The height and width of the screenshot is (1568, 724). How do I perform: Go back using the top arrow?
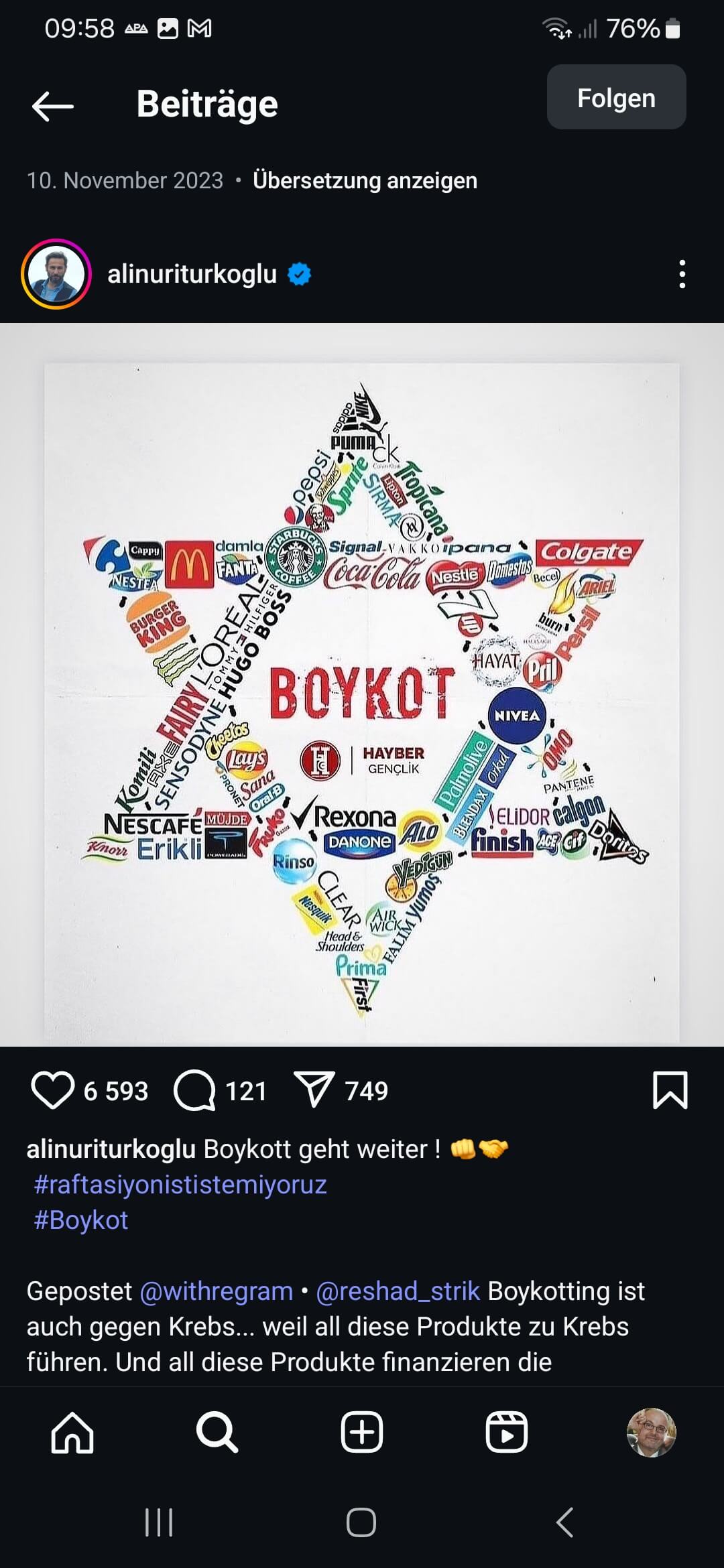tap(52, 105)
